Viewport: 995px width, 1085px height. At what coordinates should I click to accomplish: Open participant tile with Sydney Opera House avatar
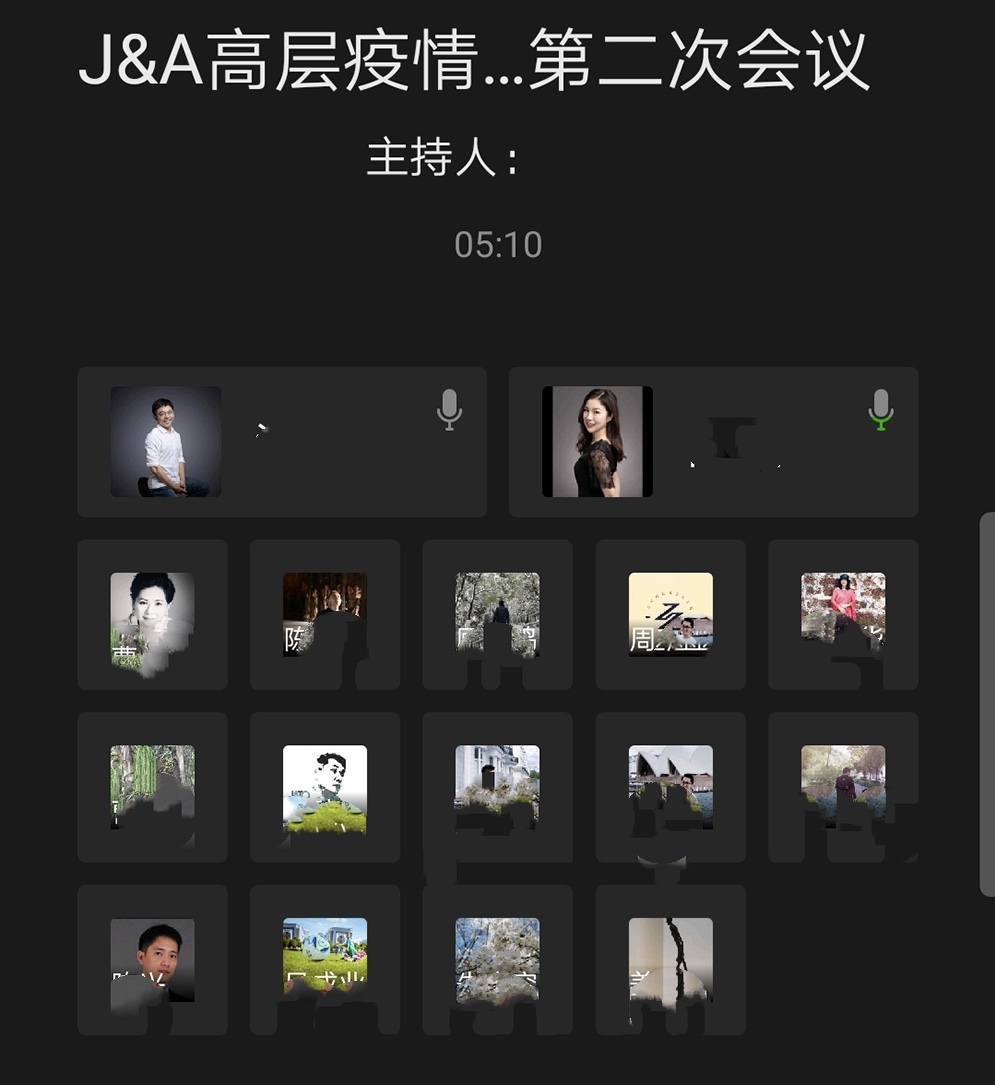coord(670,786)
